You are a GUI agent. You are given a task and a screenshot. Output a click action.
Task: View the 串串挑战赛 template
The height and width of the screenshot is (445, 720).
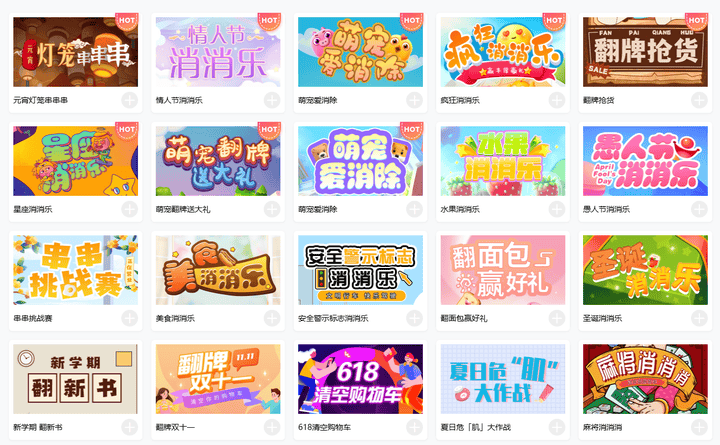(75, 270)
